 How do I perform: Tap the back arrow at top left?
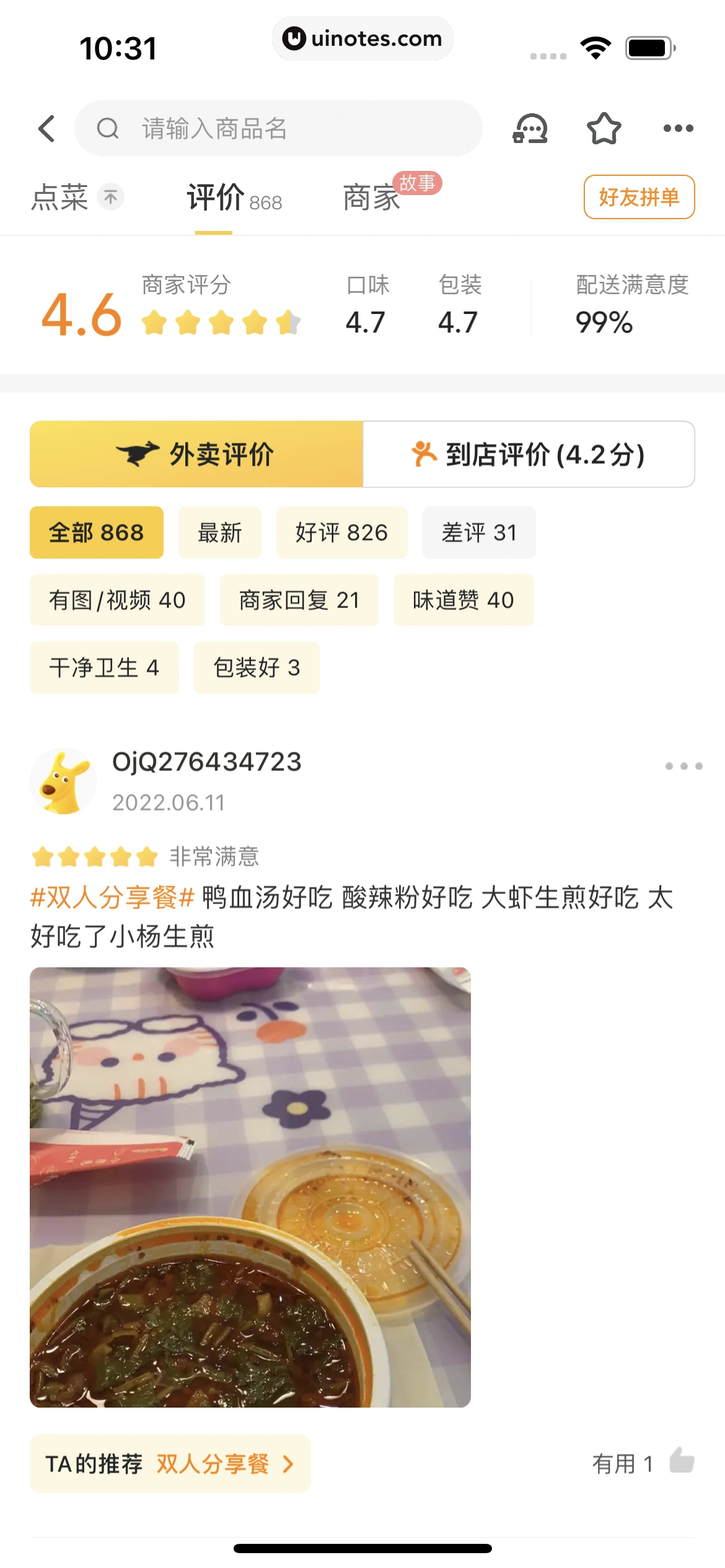tap(46, 128)
